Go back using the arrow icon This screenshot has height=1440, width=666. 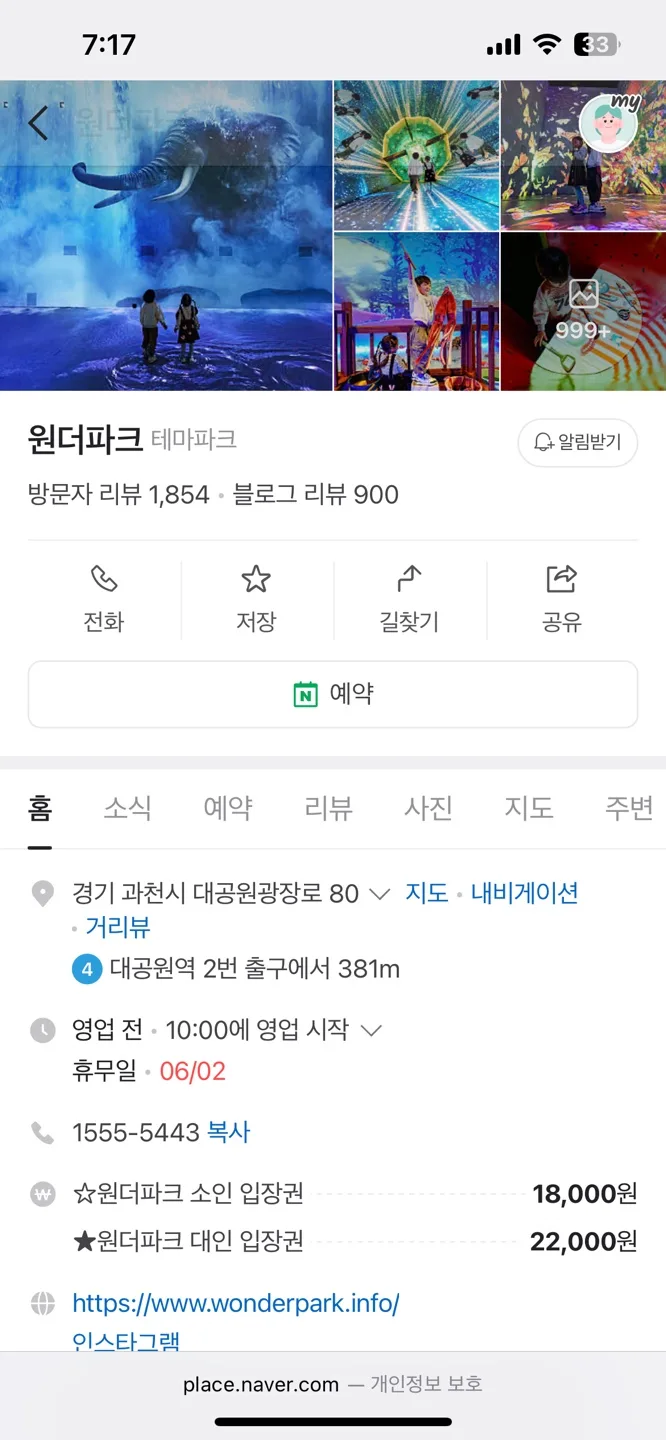point(38,123)
